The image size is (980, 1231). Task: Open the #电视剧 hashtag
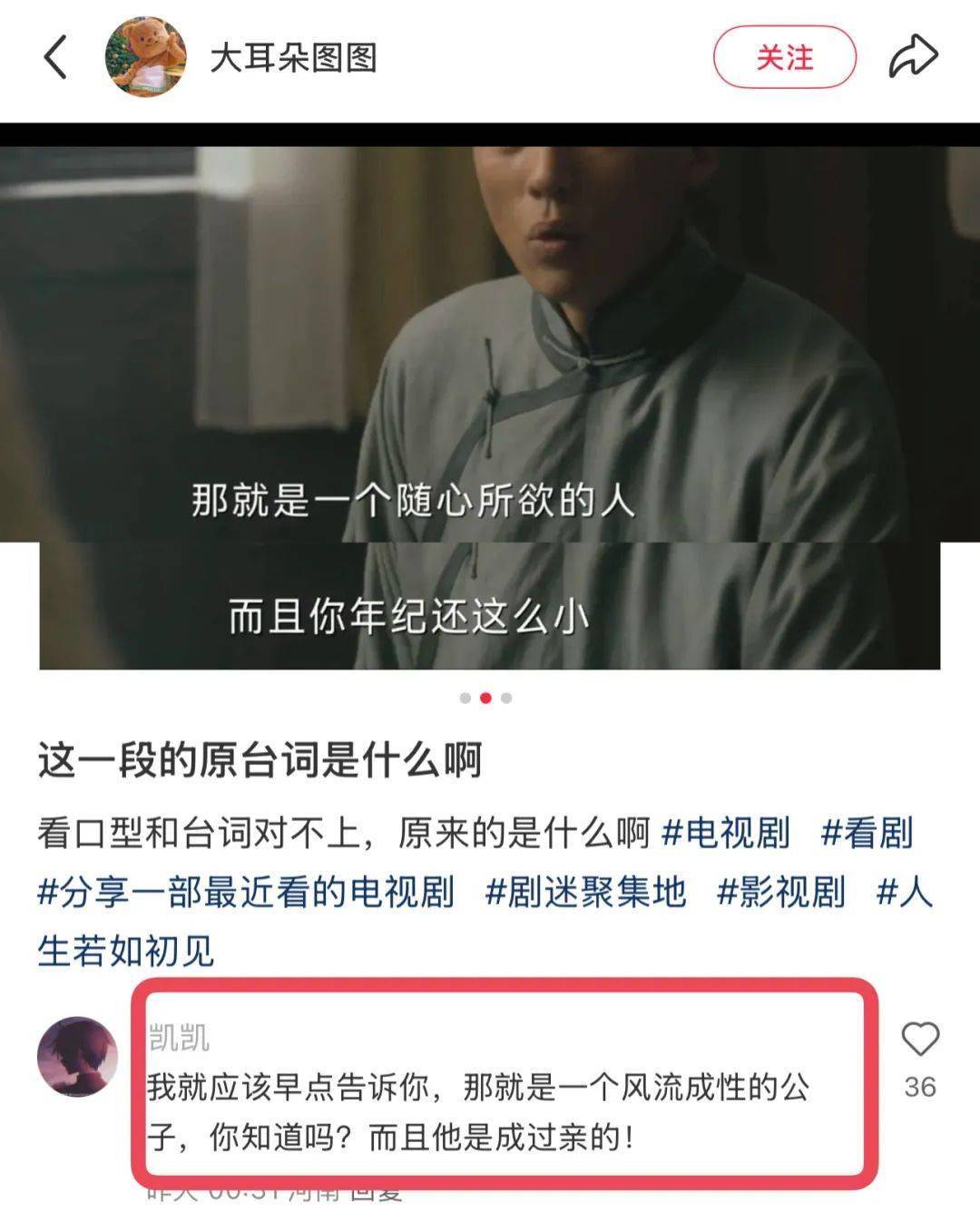pos(726,833)
